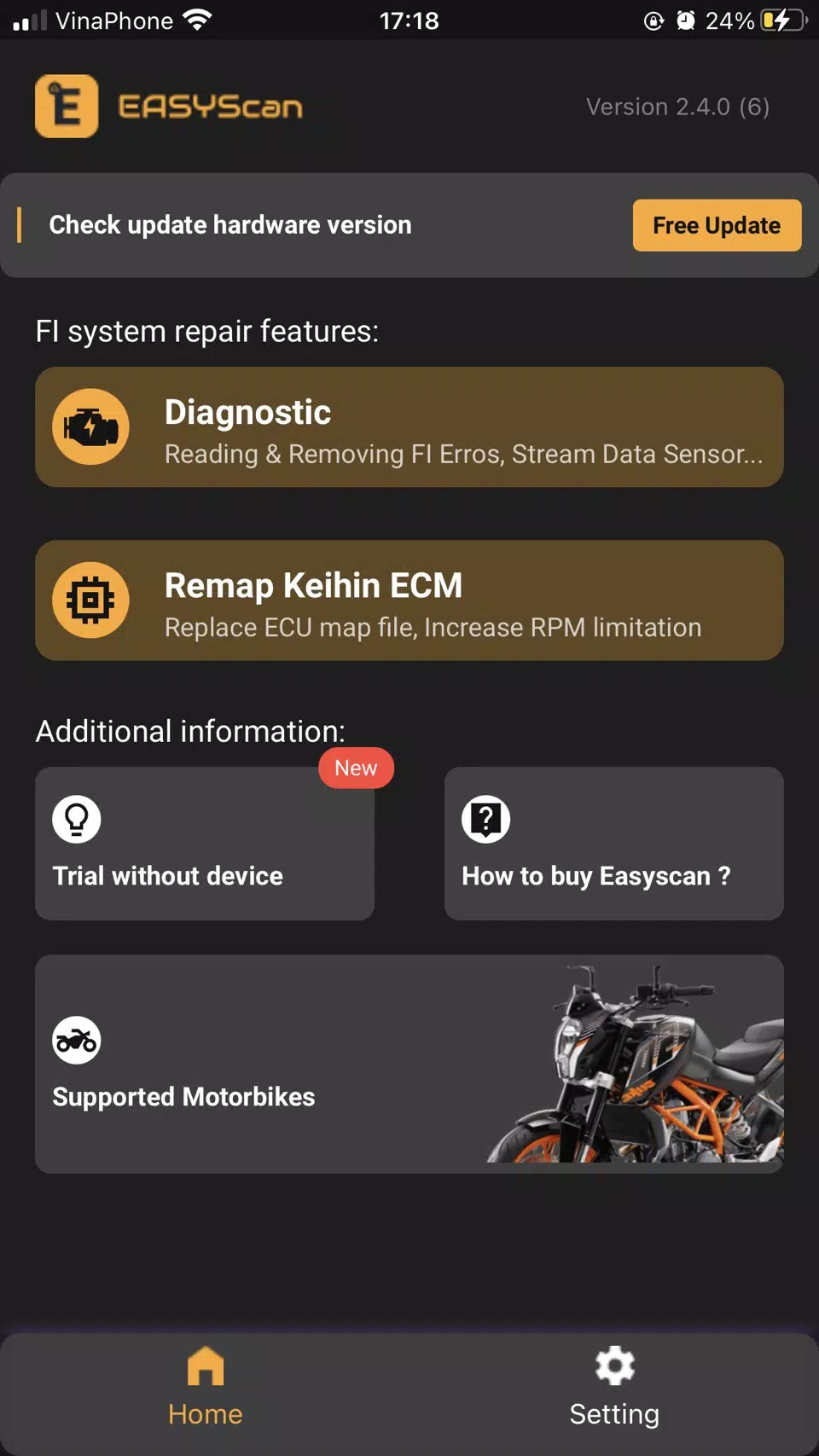This screenshot has width=819, height=1456.
Task: Open Remap Keihin ECM
Action: coord(409,600)
